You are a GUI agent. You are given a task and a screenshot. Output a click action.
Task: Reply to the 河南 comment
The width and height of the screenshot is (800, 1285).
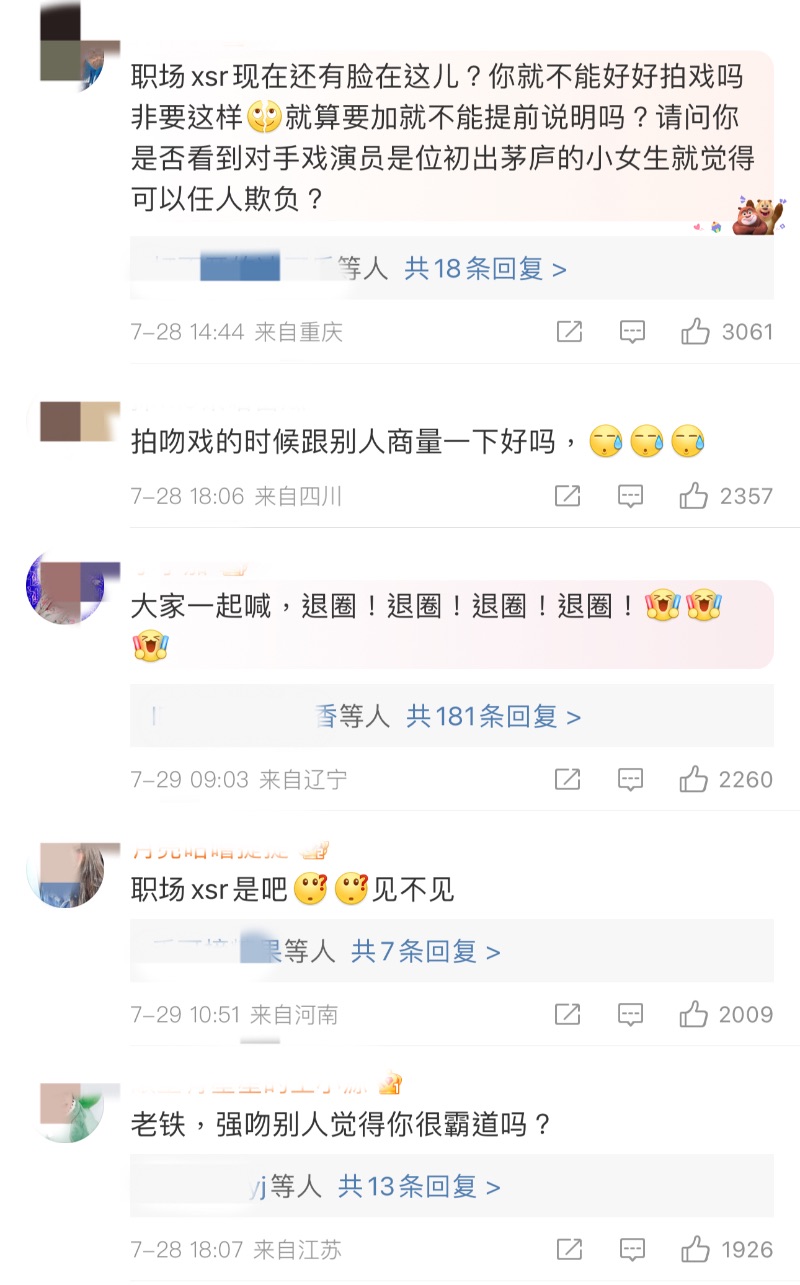pos(630,1015)
